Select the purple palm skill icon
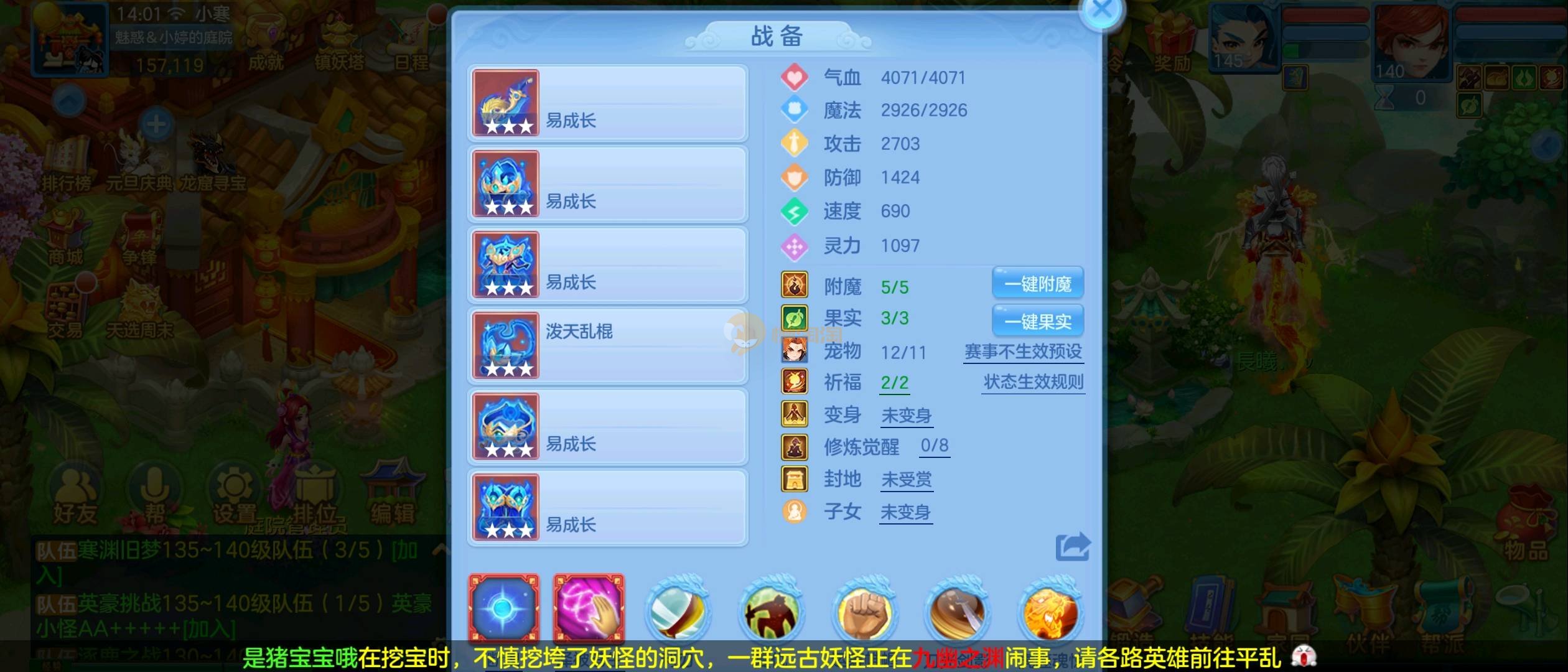1568x672 pixels. coord(589,609)
